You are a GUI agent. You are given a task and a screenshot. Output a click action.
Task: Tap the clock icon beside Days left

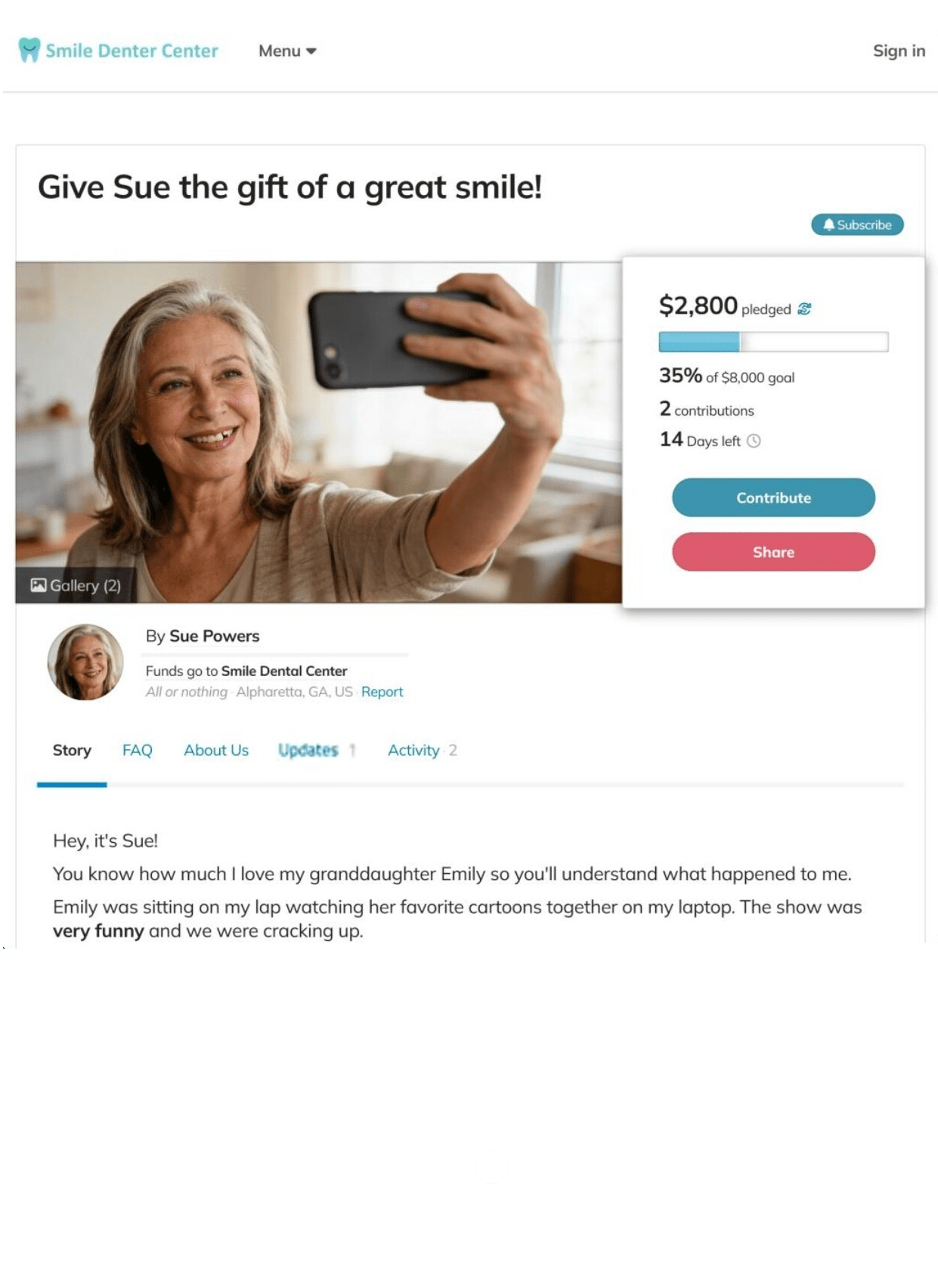[754, 441]
